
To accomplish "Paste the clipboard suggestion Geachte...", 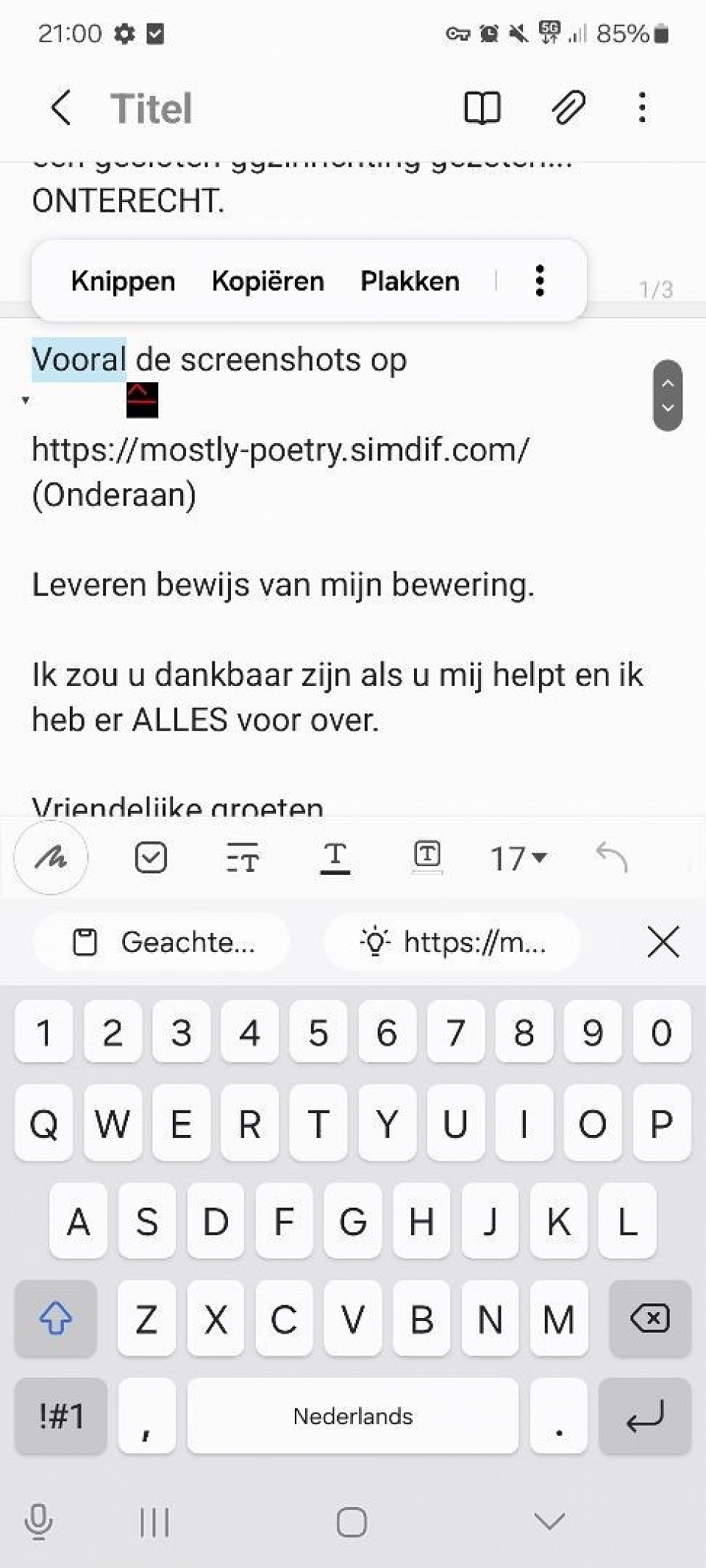I will click(x=163, y=942).
